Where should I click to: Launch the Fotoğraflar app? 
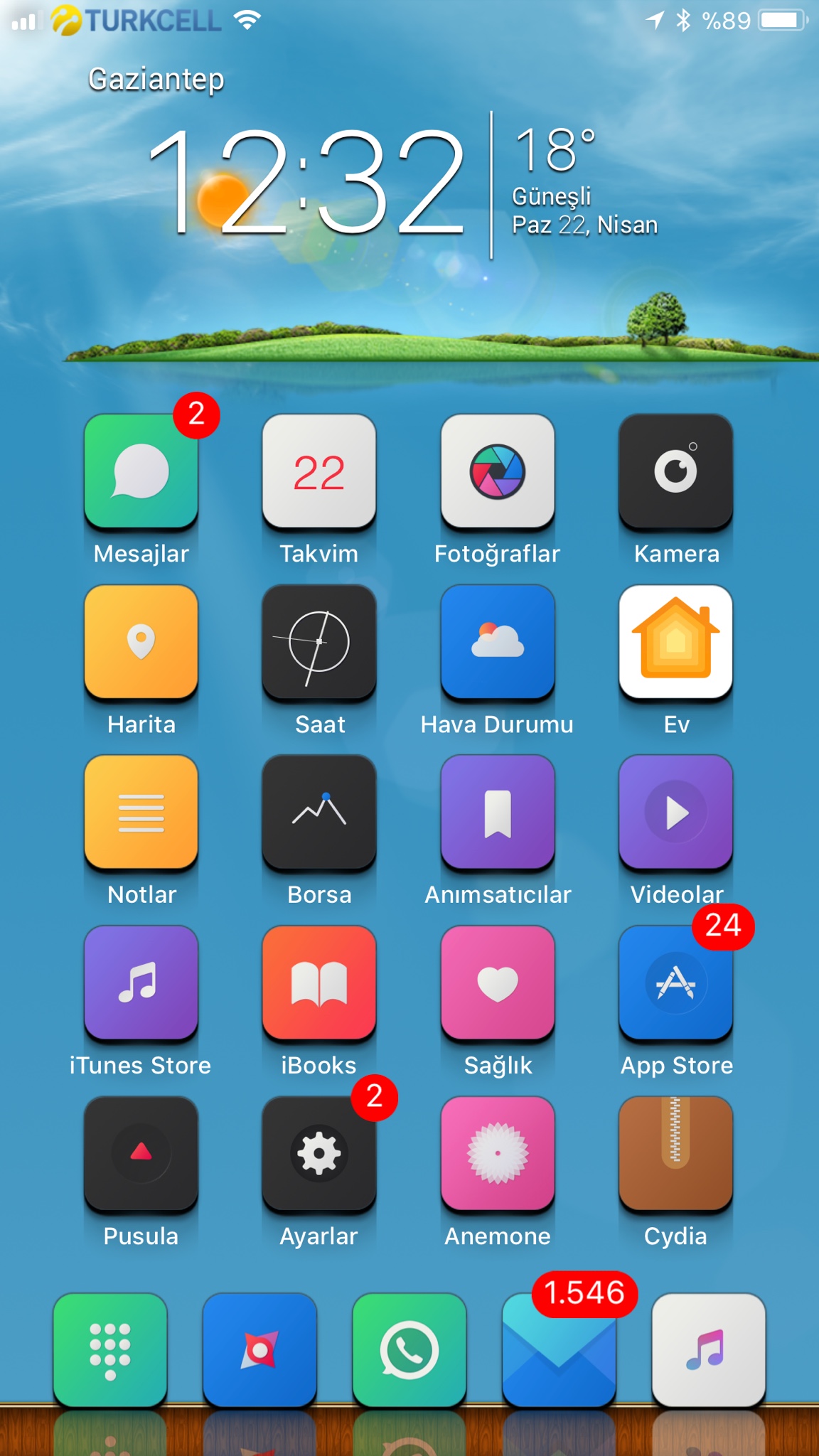[x=497, y=471]
